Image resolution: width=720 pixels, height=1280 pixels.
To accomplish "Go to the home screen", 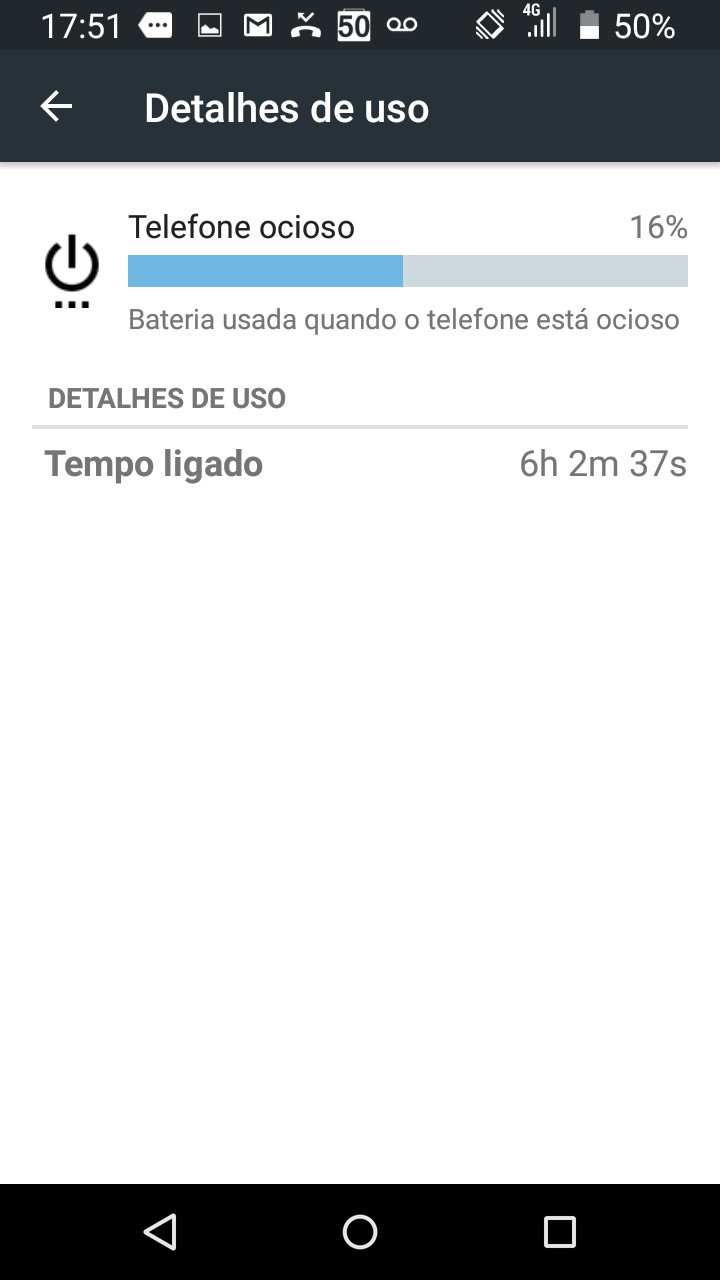I will 360,1231.
